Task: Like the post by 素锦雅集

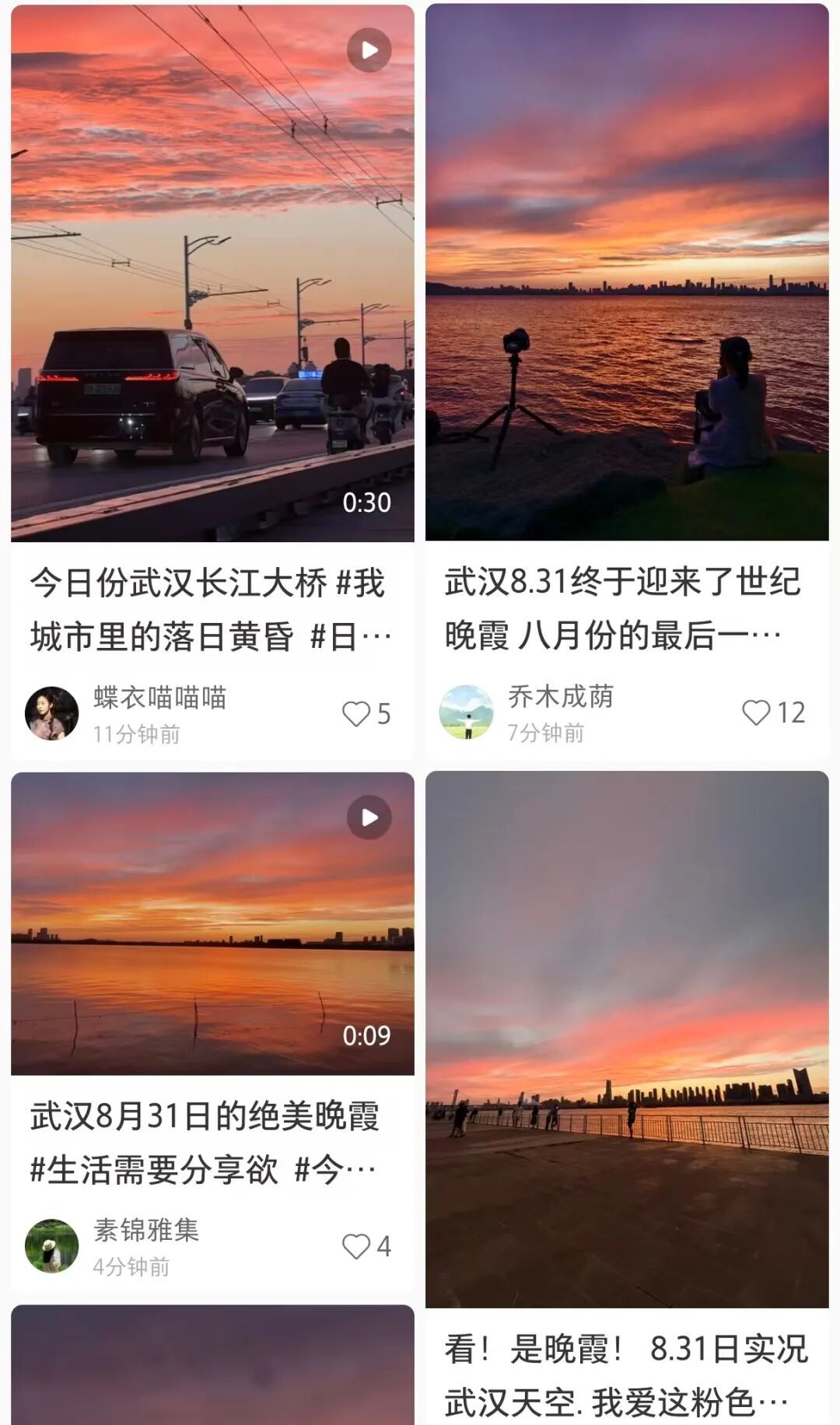Action: point(366,1246)
